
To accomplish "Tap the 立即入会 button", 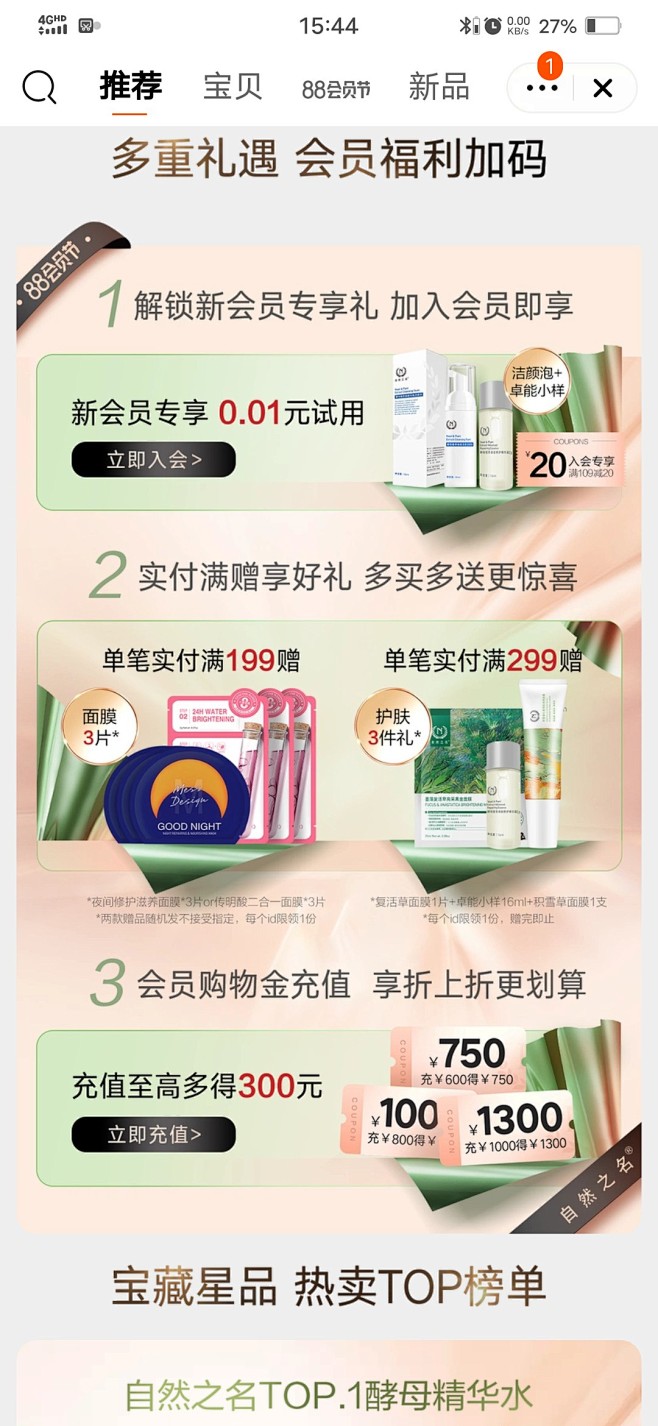I will click(154, 460).
